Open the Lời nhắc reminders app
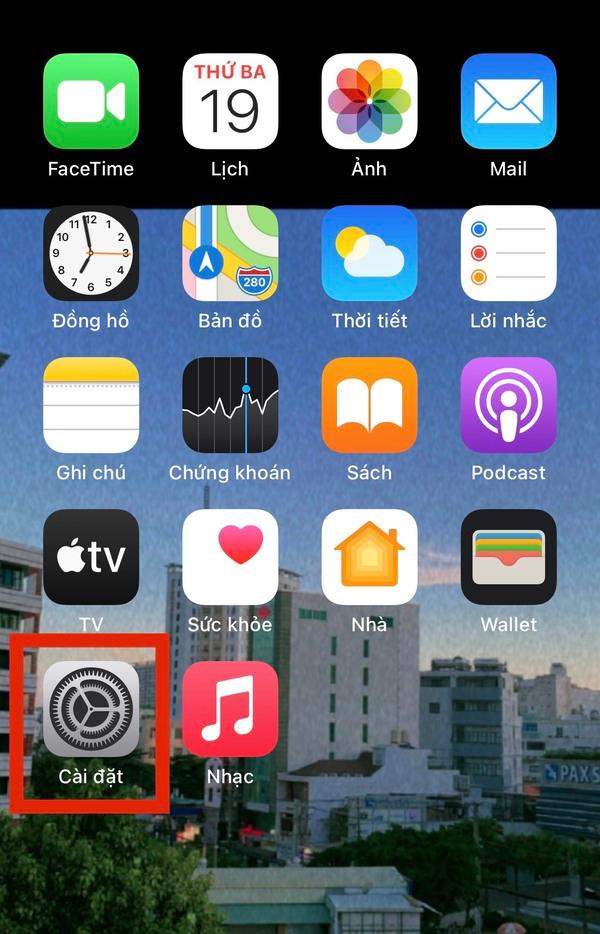Image resolution: width=600 pixels, height=934 pixels. coord(508,253)
